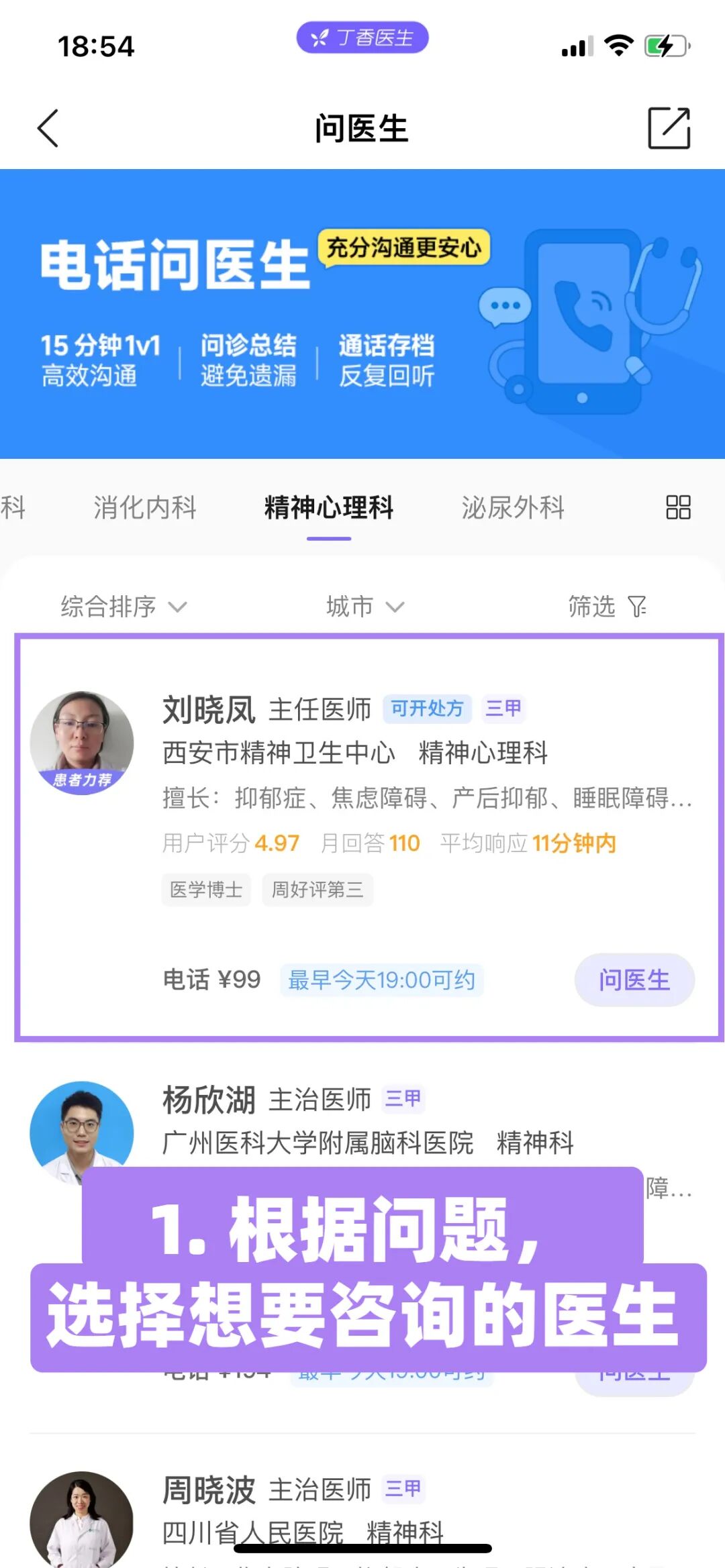Switch to the 泌尿外科 tab

point(513,507)
